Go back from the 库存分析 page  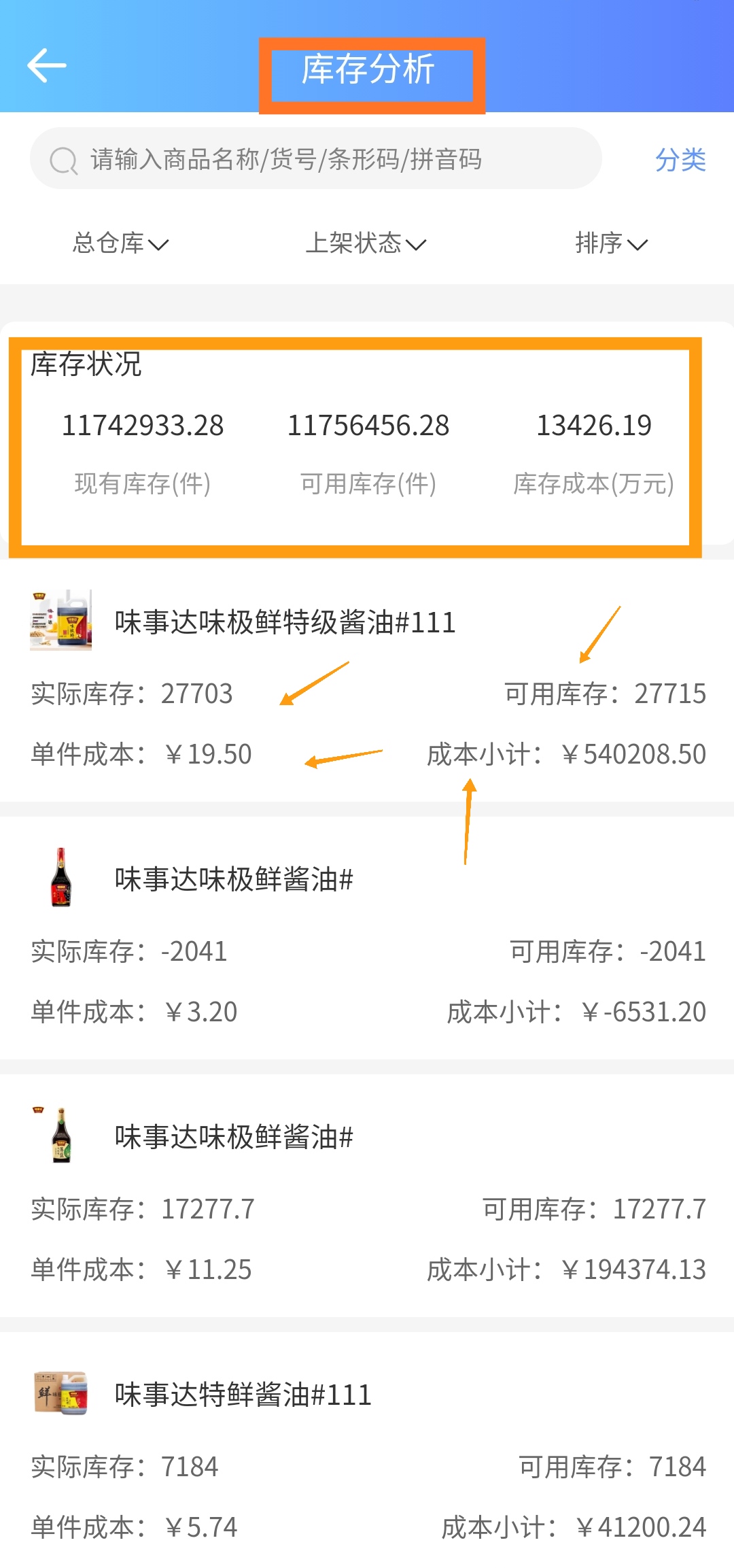(x=46, y=65)
